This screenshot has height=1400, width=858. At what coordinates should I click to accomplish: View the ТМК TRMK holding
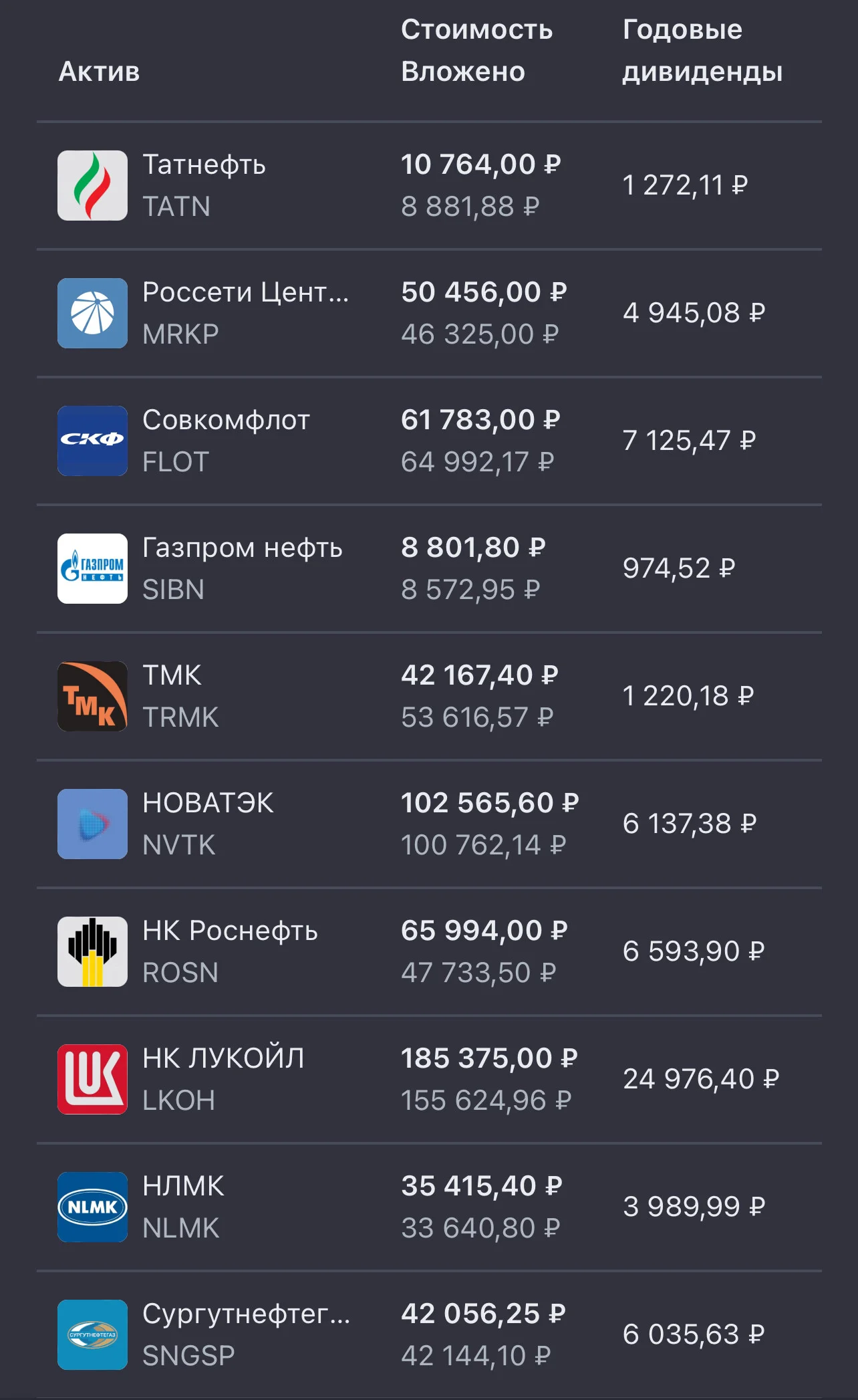coord(429,696)
